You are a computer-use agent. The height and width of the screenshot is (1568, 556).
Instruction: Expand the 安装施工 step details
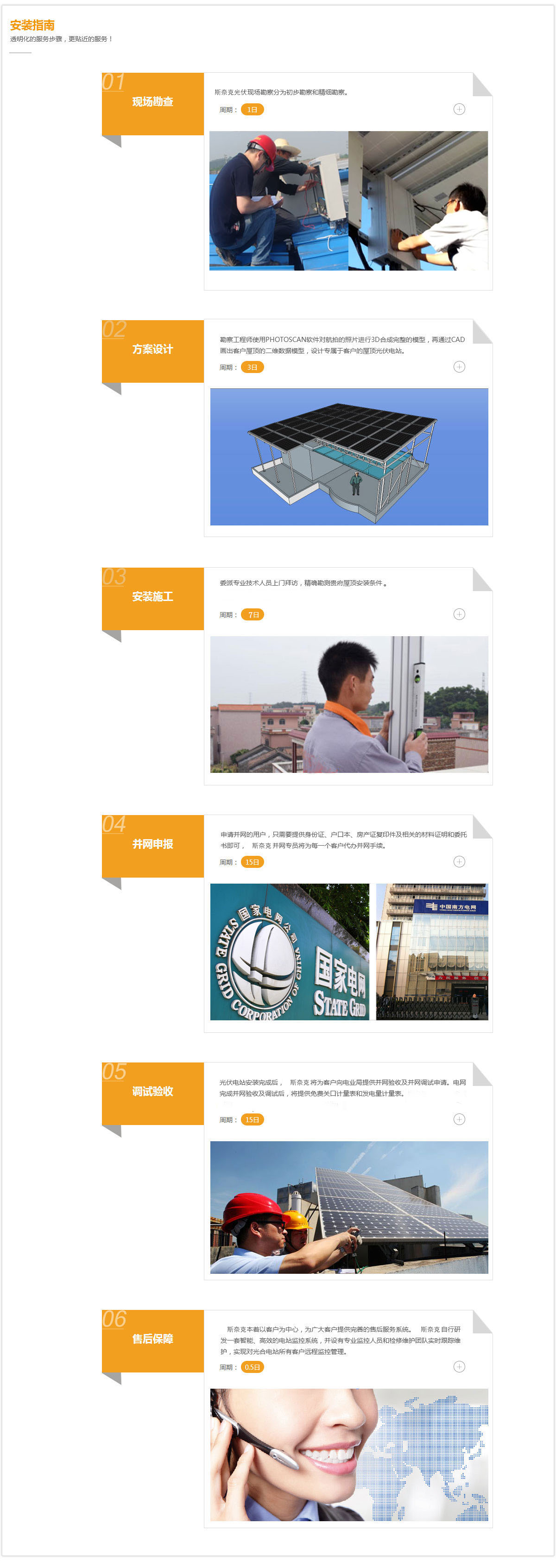(x=459, y=614)
